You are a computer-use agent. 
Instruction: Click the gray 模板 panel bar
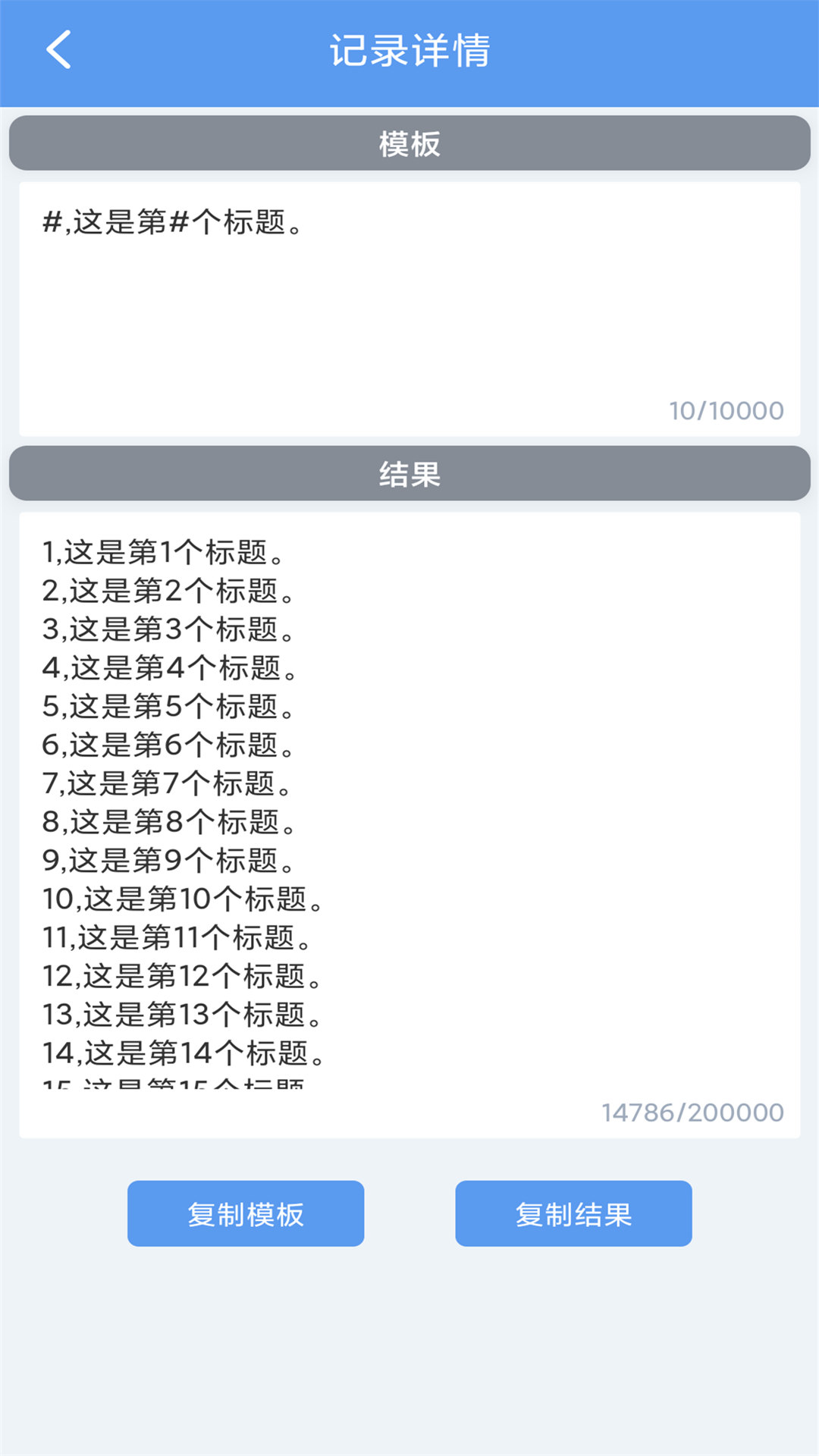tap(409, 143)
